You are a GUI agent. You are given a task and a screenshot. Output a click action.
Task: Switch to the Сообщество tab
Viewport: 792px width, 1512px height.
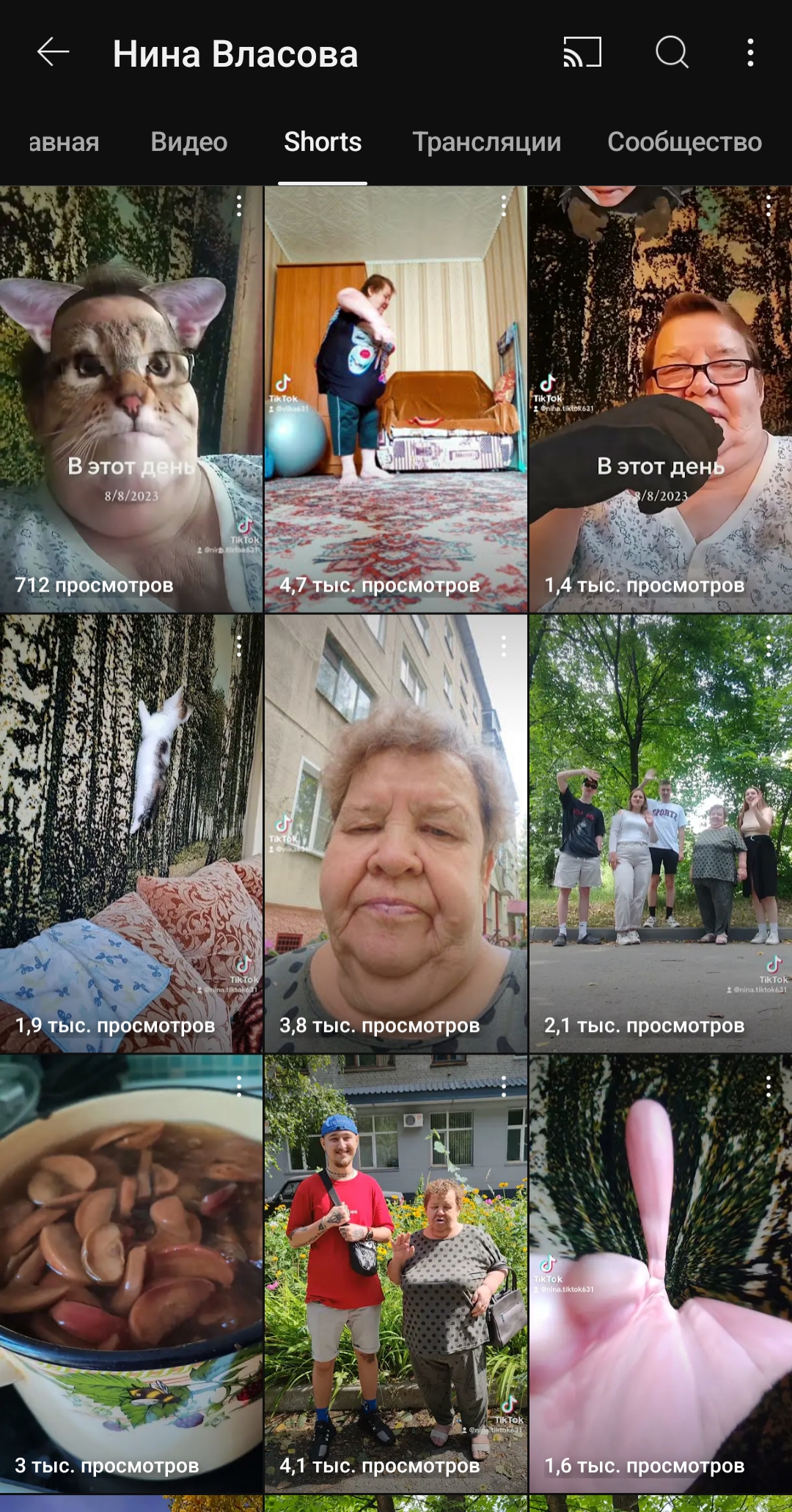coord(684,142)
